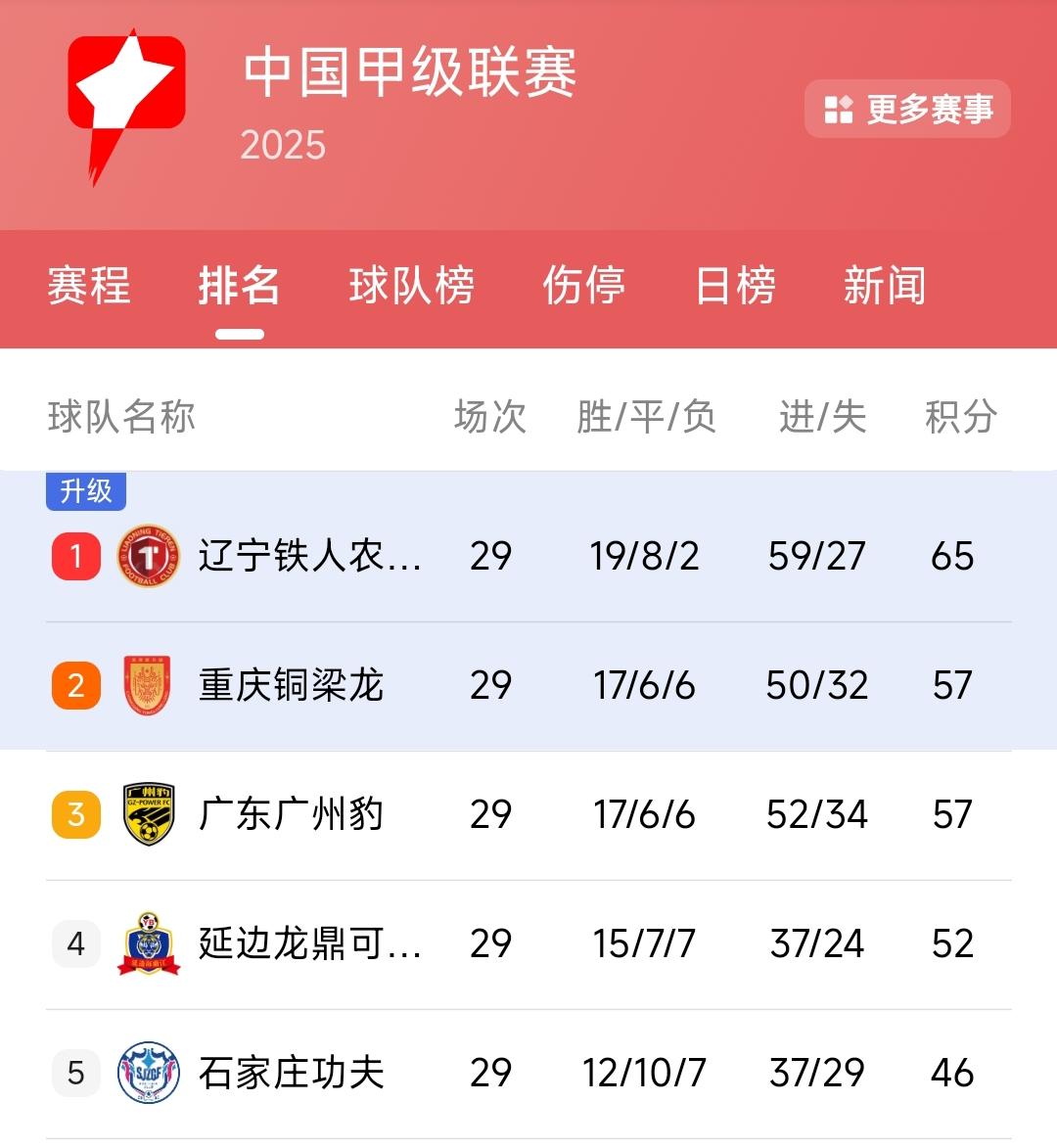This screenshot has height=1148, width=1057.
Task: Open the 广东广州豹 team logo
Action: tap(147, 814)
